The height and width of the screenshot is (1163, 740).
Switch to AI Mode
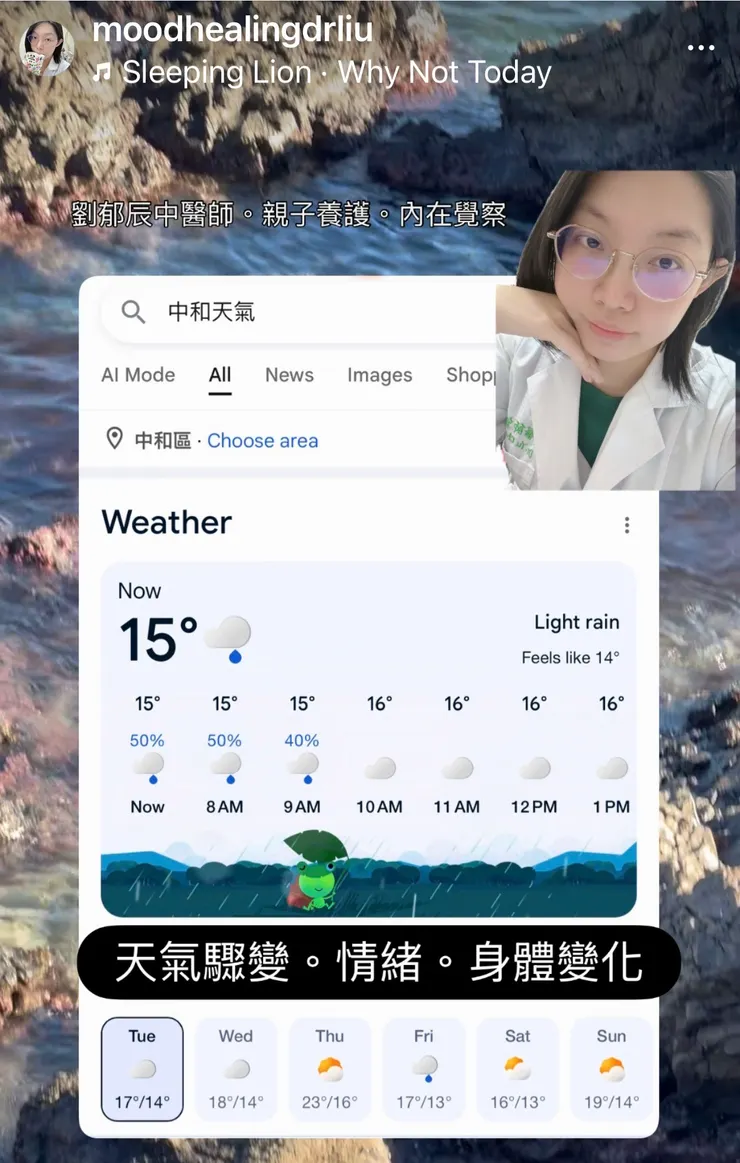138,375
